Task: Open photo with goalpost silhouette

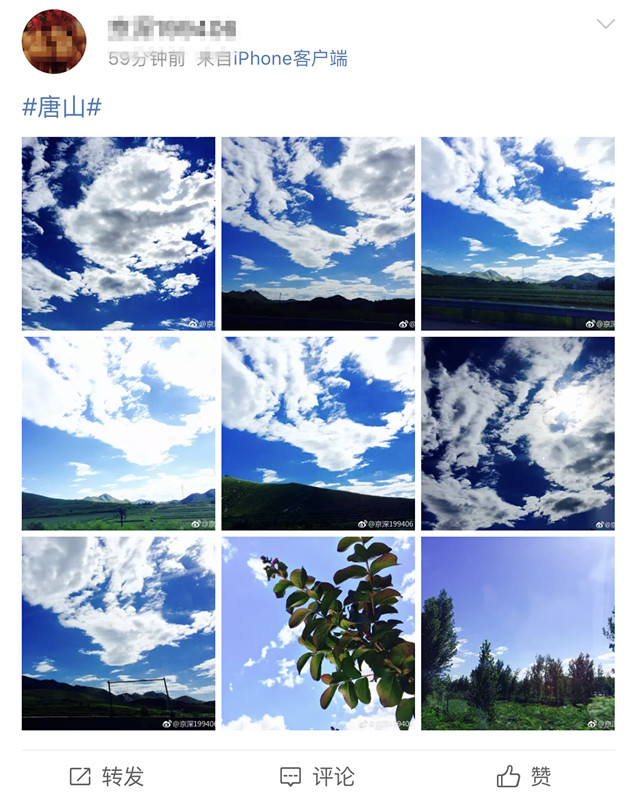Action: pyautogui.click(x=118, y=633)
